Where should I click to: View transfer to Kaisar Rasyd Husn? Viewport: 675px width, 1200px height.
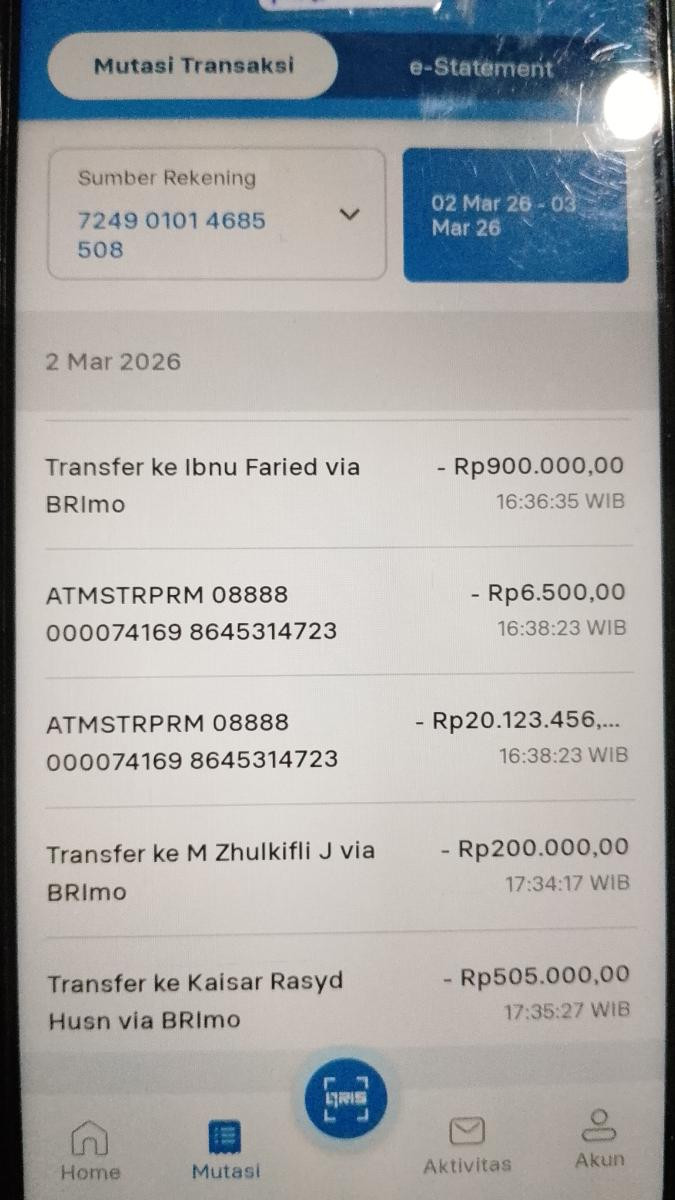(337, 994)
